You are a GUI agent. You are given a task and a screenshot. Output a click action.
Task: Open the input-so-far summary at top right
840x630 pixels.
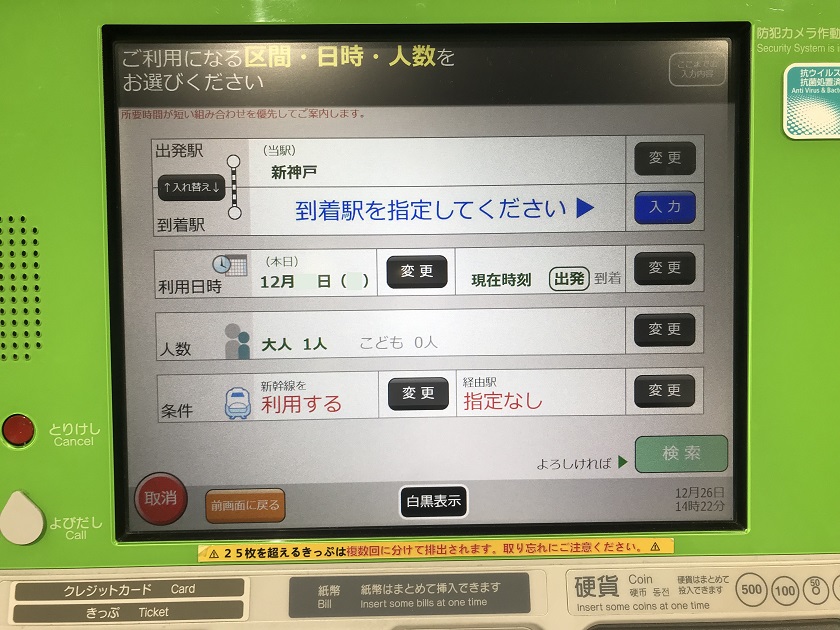click(x=697, y=68)
